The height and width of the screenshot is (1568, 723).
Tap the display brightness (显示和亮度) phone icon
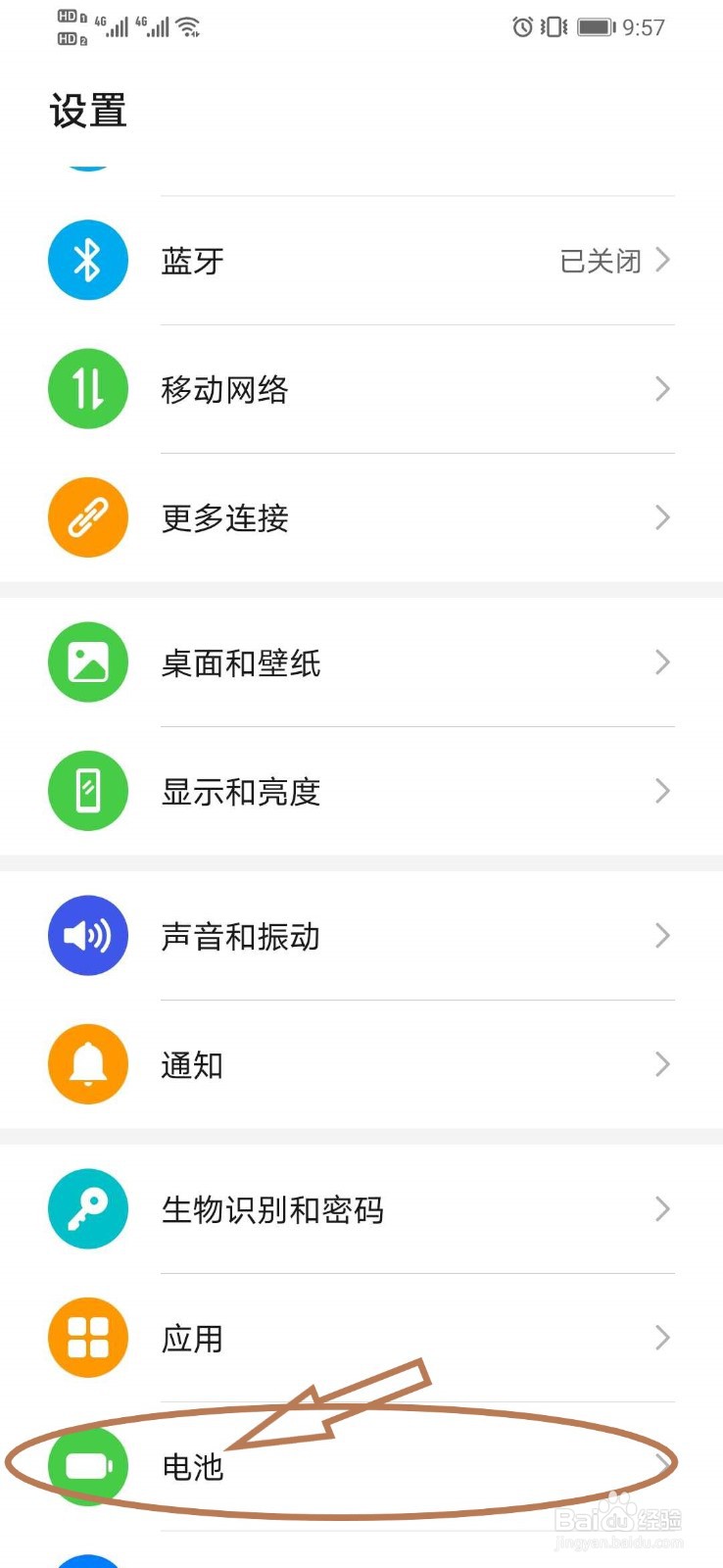coord(87,790)
